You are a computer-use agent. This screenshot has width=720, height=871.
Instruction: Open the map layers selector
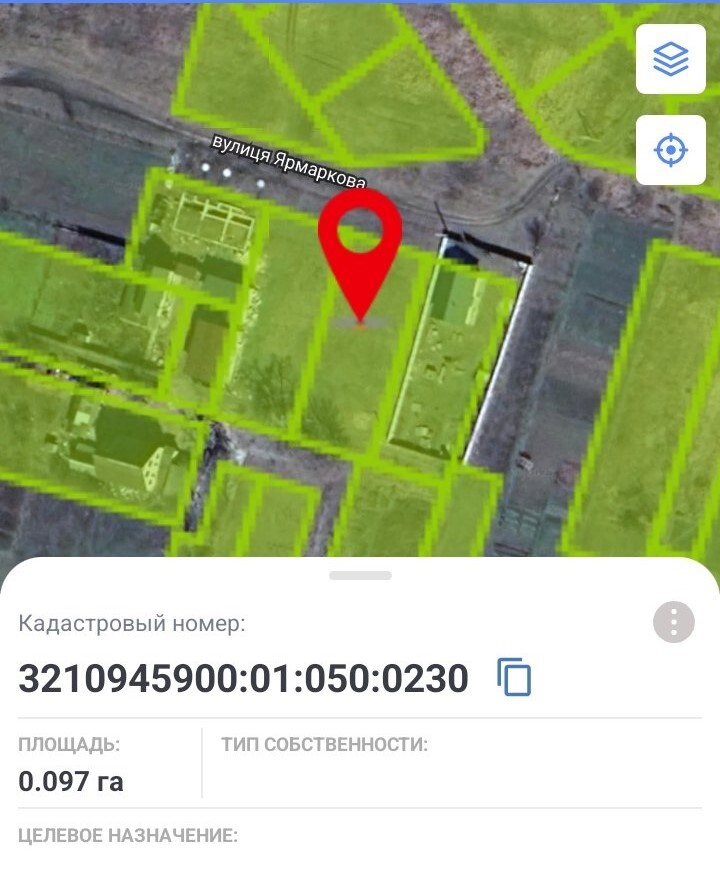pyautogui.click(x=671, y=60)
